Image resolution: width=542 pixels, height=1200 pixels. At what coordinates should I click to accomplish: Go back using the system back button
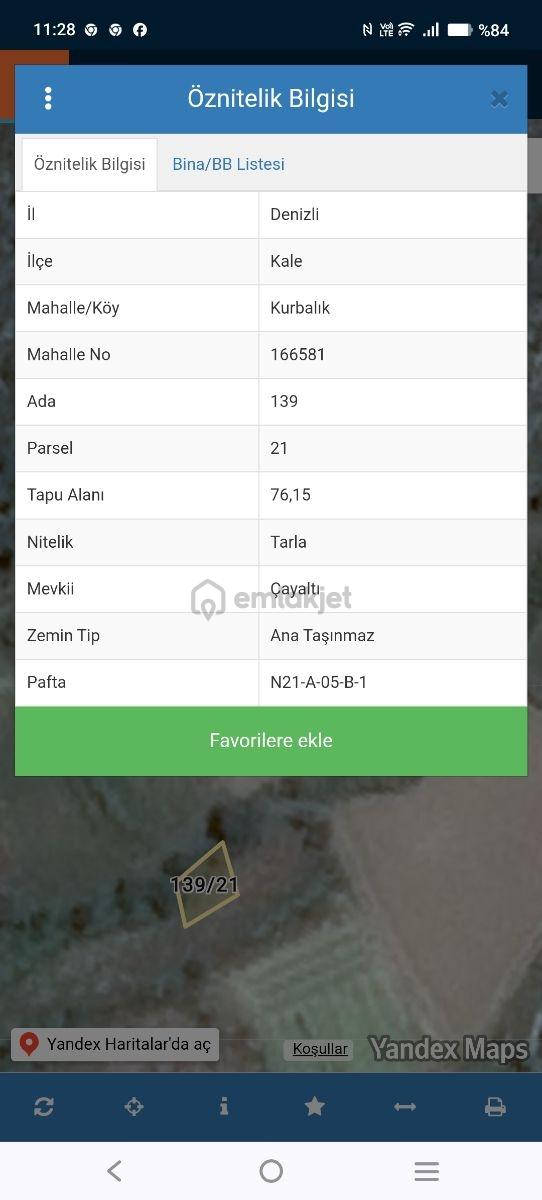tap(115, 1171)
